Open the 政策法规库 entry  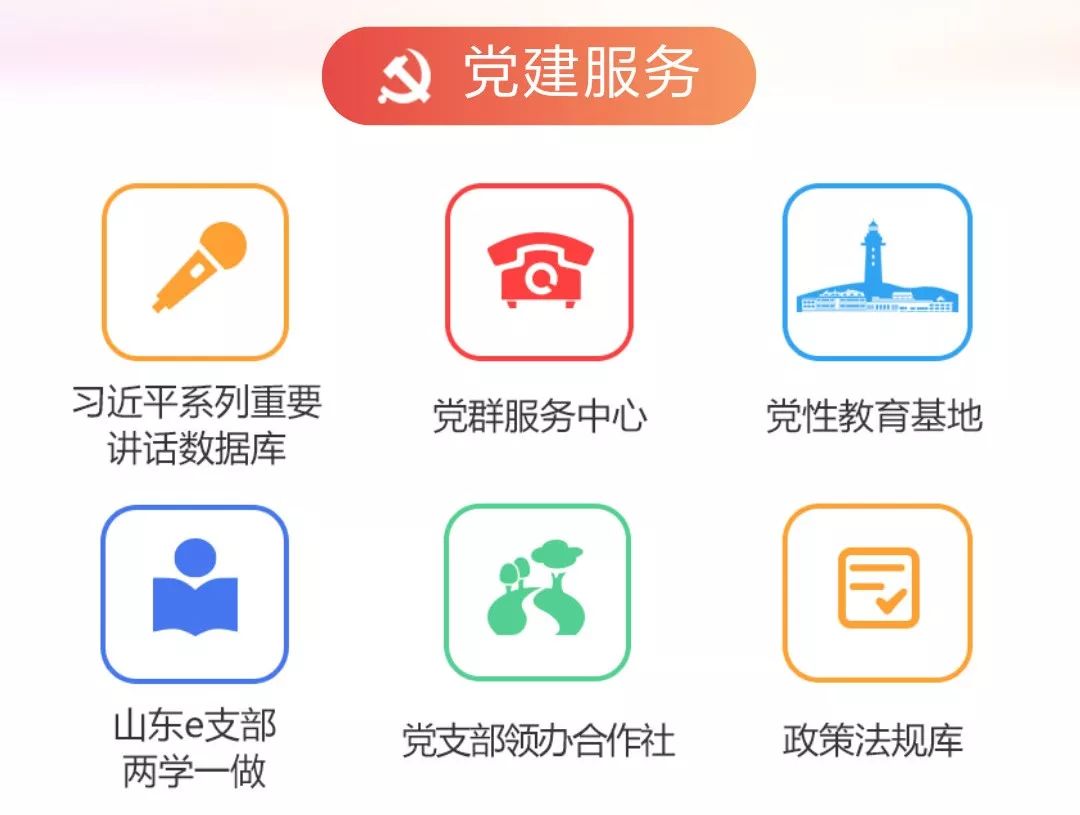click(x=876, y=593)
